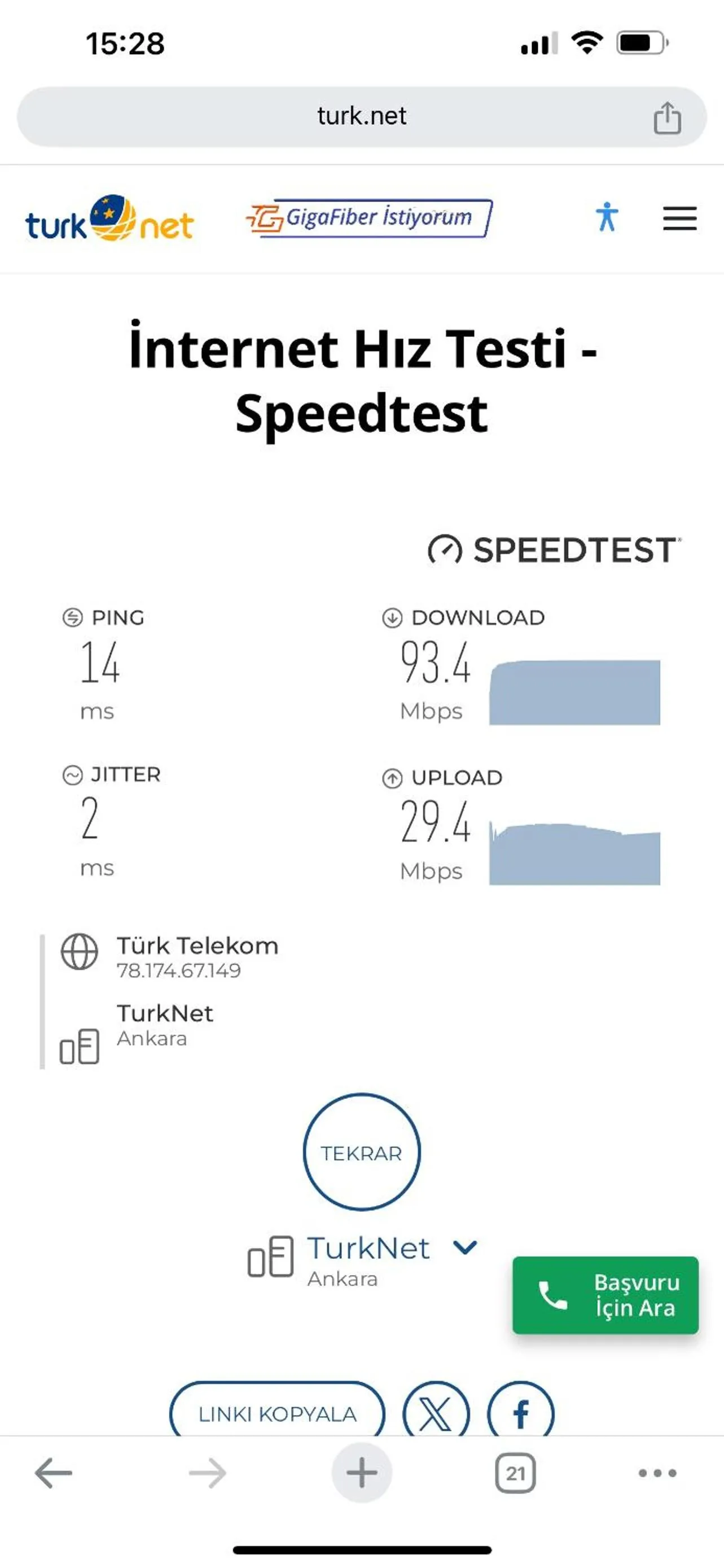The image size is (724, 1568).
Task: Open the browser's three-dot menu
Action: click(657, 1473)
